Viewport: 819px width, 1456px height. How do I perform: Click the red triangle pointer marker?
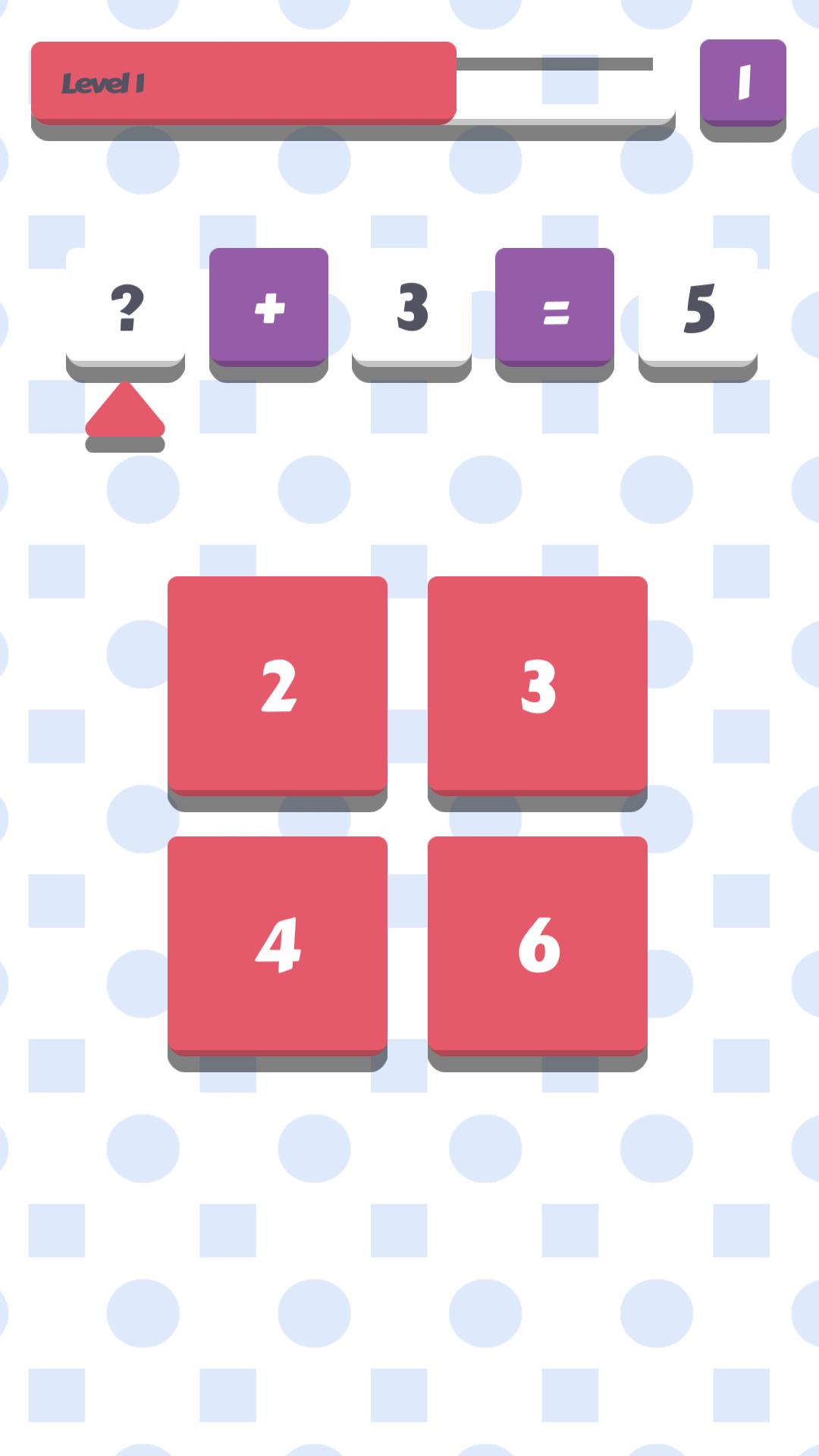tap(126, 413)
